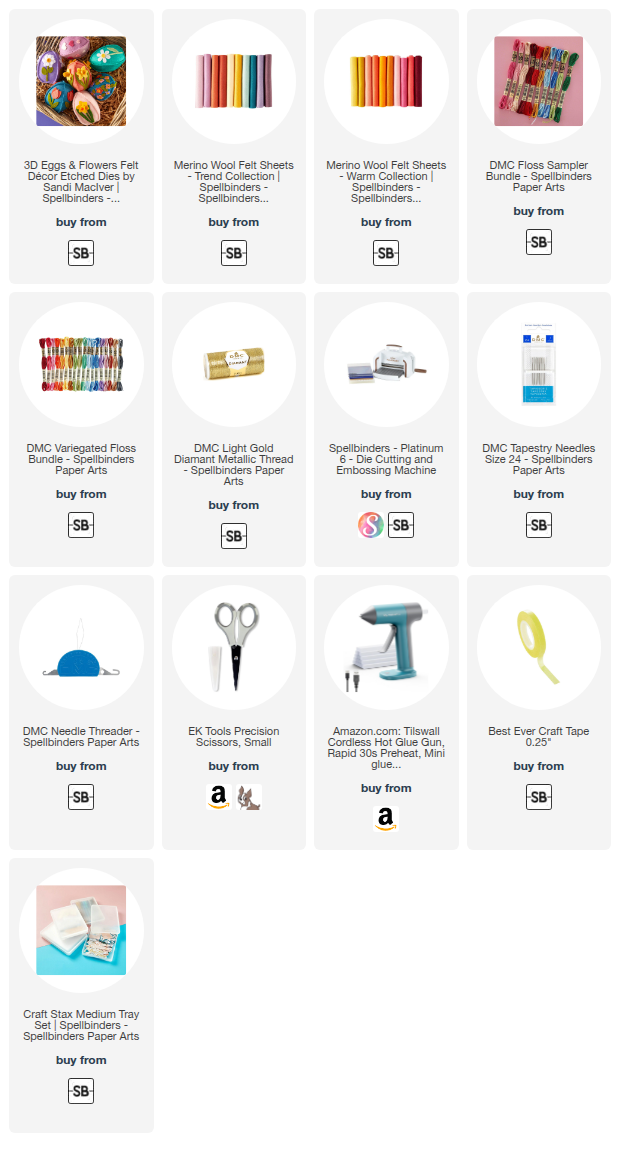Image resolution: width=620 pixels, height=1154 pixels.
Task: Tap the SB store icon under Platinum 6 machine
Action: coord(401,525)
